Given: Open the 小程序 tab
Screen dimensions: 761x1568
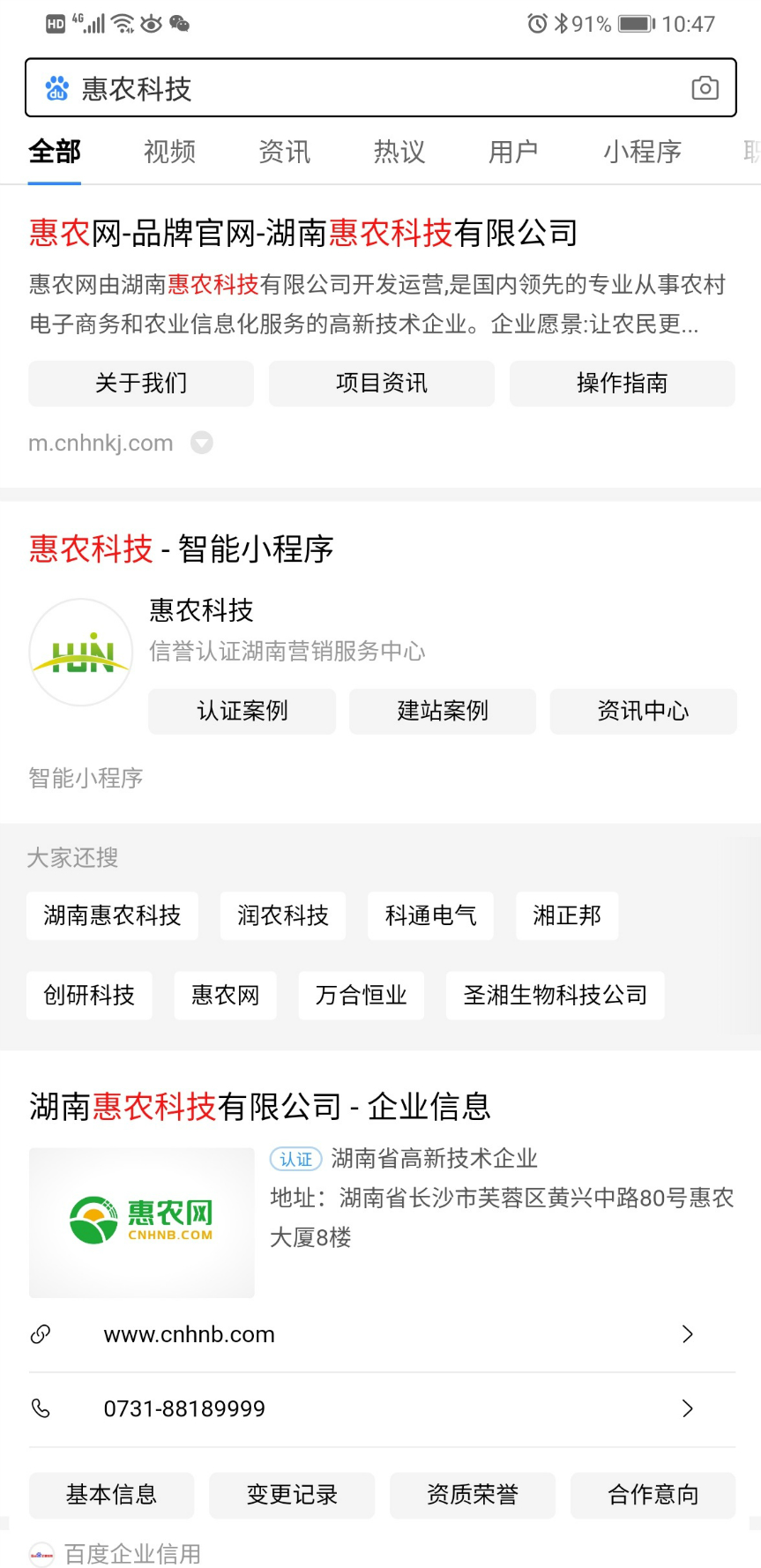Looking at the screenshot, I should click(642, 152).
